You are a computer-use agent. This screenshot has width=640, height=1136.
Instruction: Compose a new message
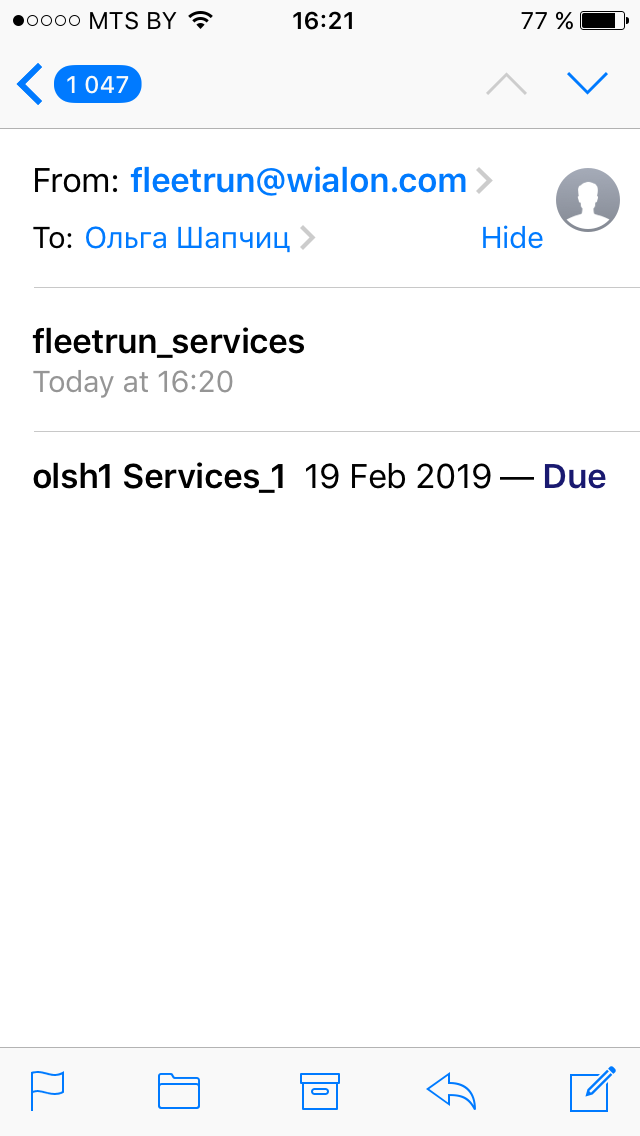(x=591, y=1090)
